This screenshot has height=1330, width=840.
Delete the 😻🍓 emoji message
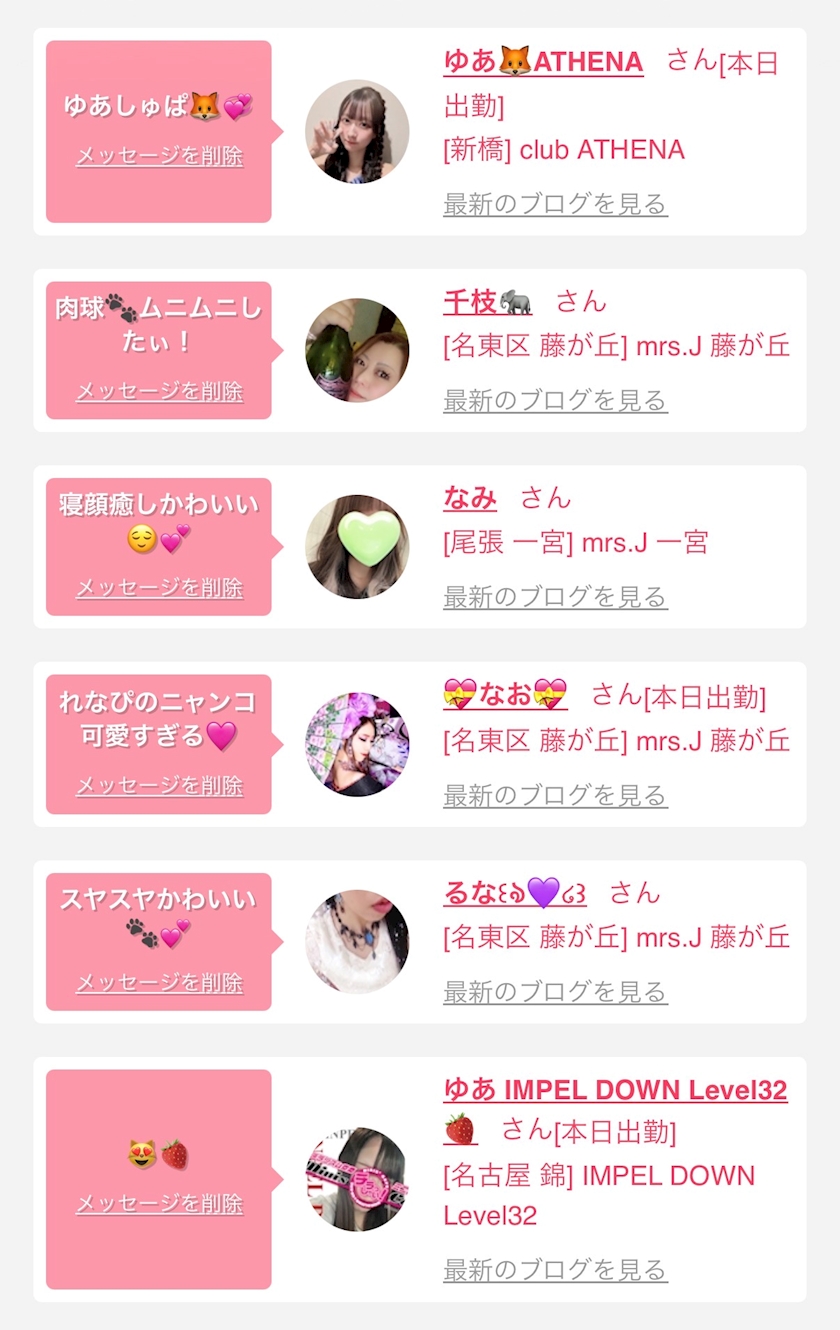(x=159, y=1203)
